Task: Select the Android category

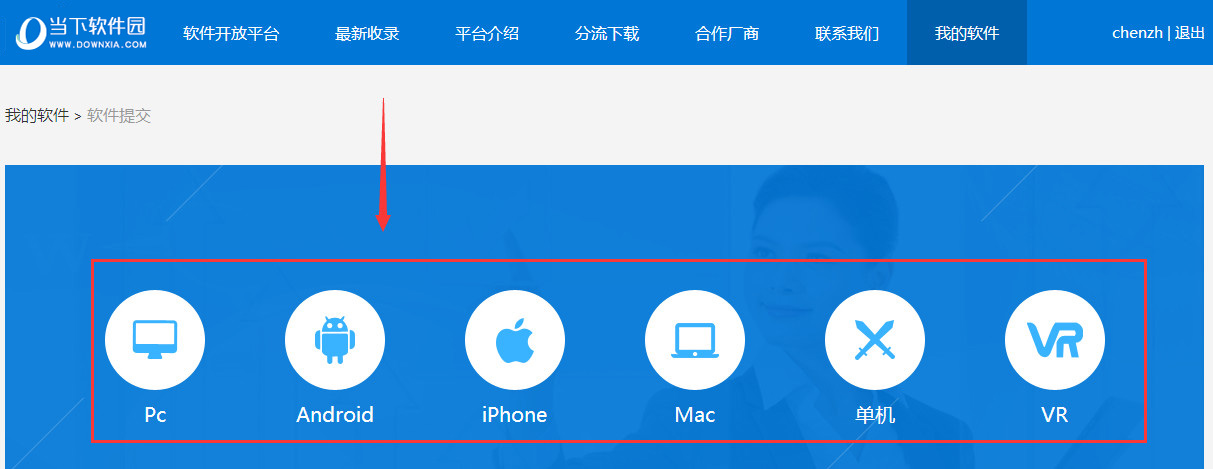Action: (x=335, y=340)
